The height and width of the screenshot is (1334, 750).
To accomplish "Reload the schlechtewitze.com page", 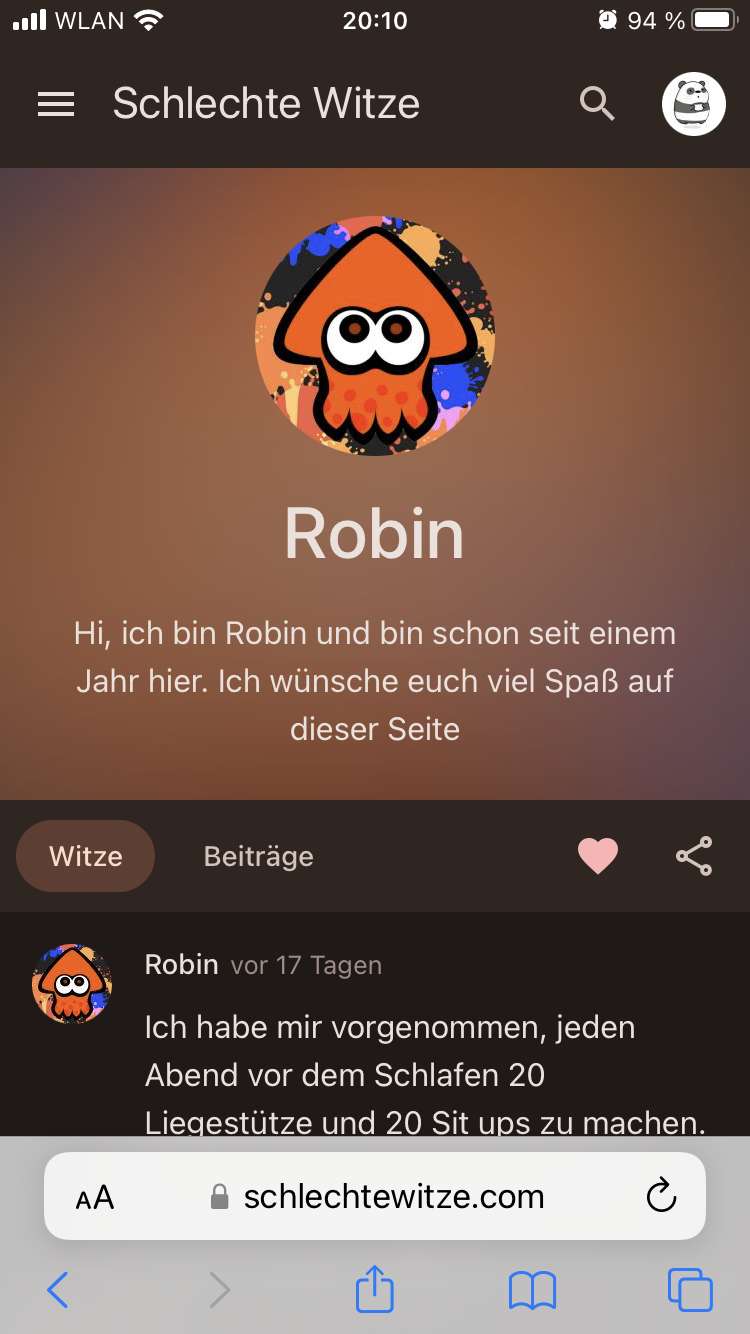I will 661,1197.
